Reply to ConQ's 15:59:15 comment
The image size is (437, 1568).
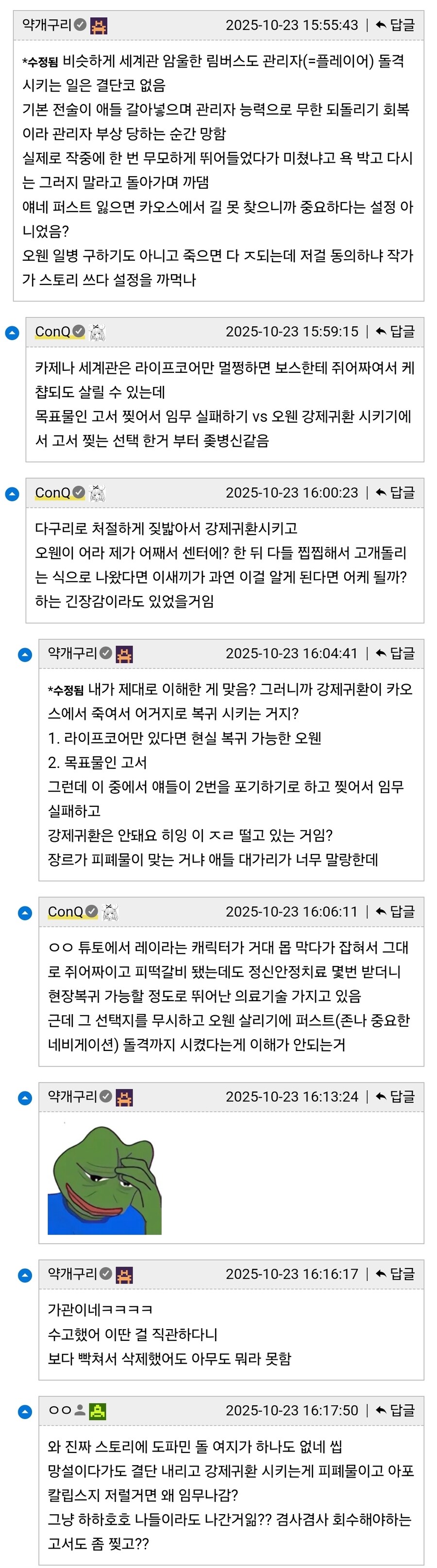(395, 332)
